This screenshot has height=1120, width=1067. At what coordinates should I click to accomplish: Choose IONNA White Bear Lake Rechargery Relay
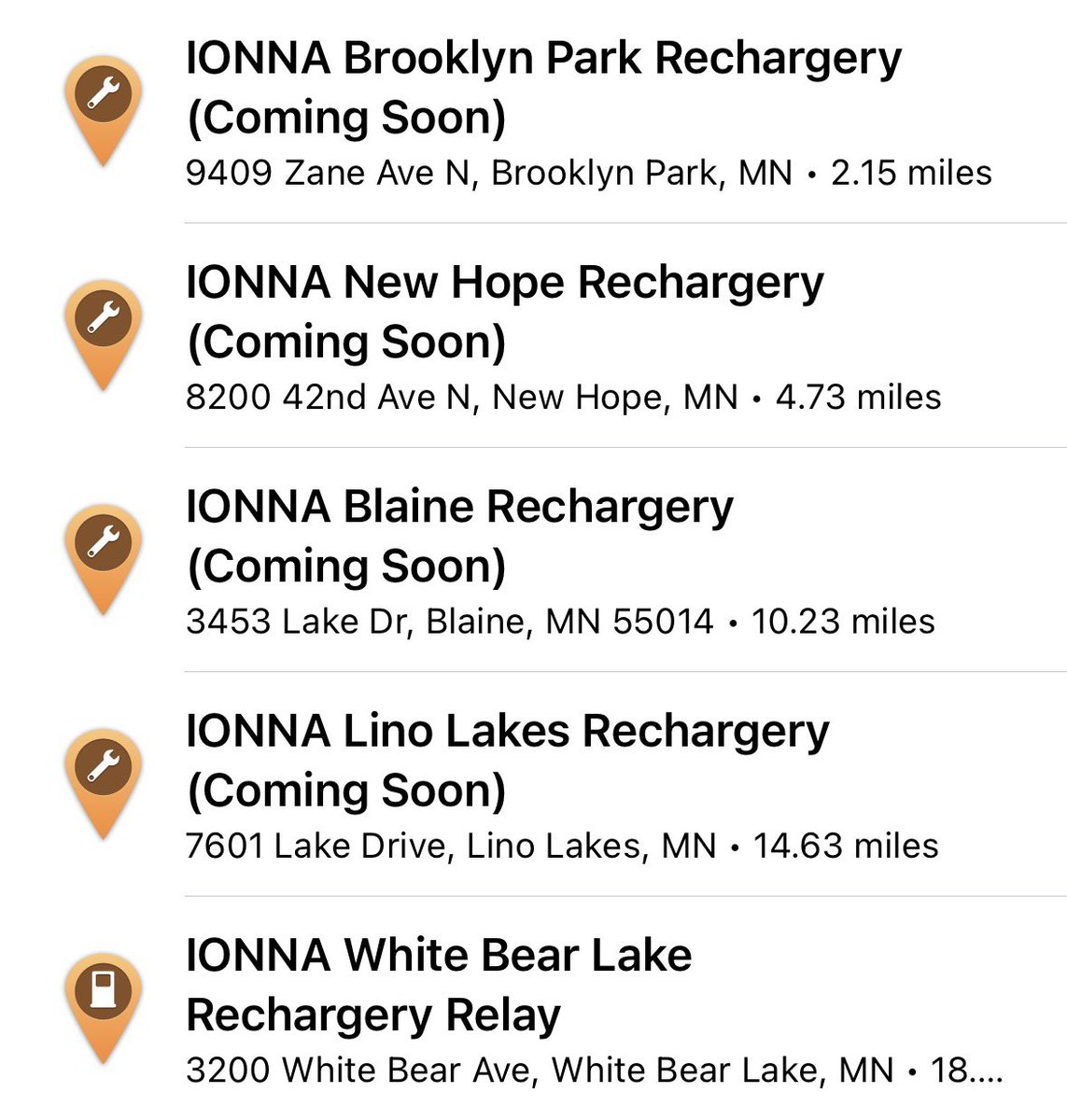[x=439, y=985]
